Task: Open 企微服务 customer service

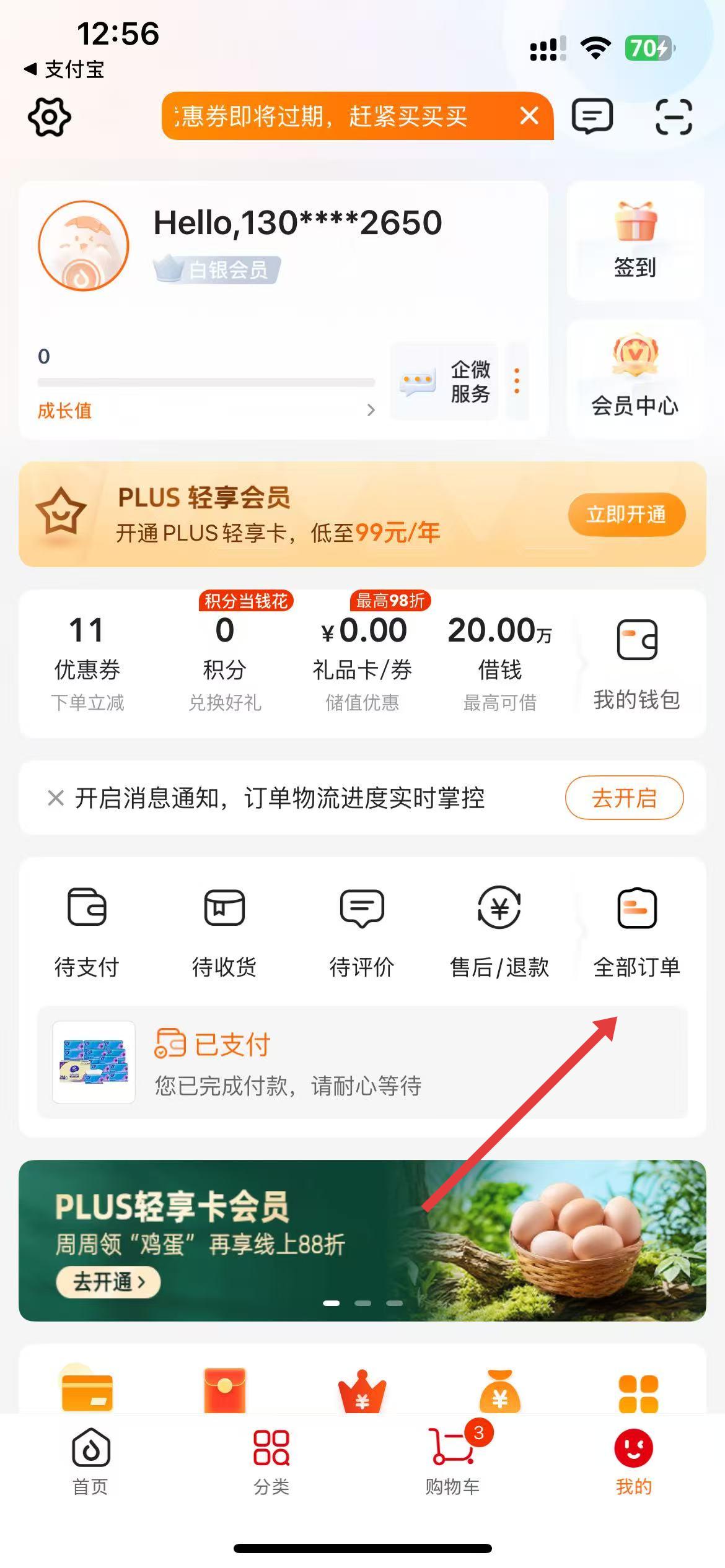Action: coord(445,381)
